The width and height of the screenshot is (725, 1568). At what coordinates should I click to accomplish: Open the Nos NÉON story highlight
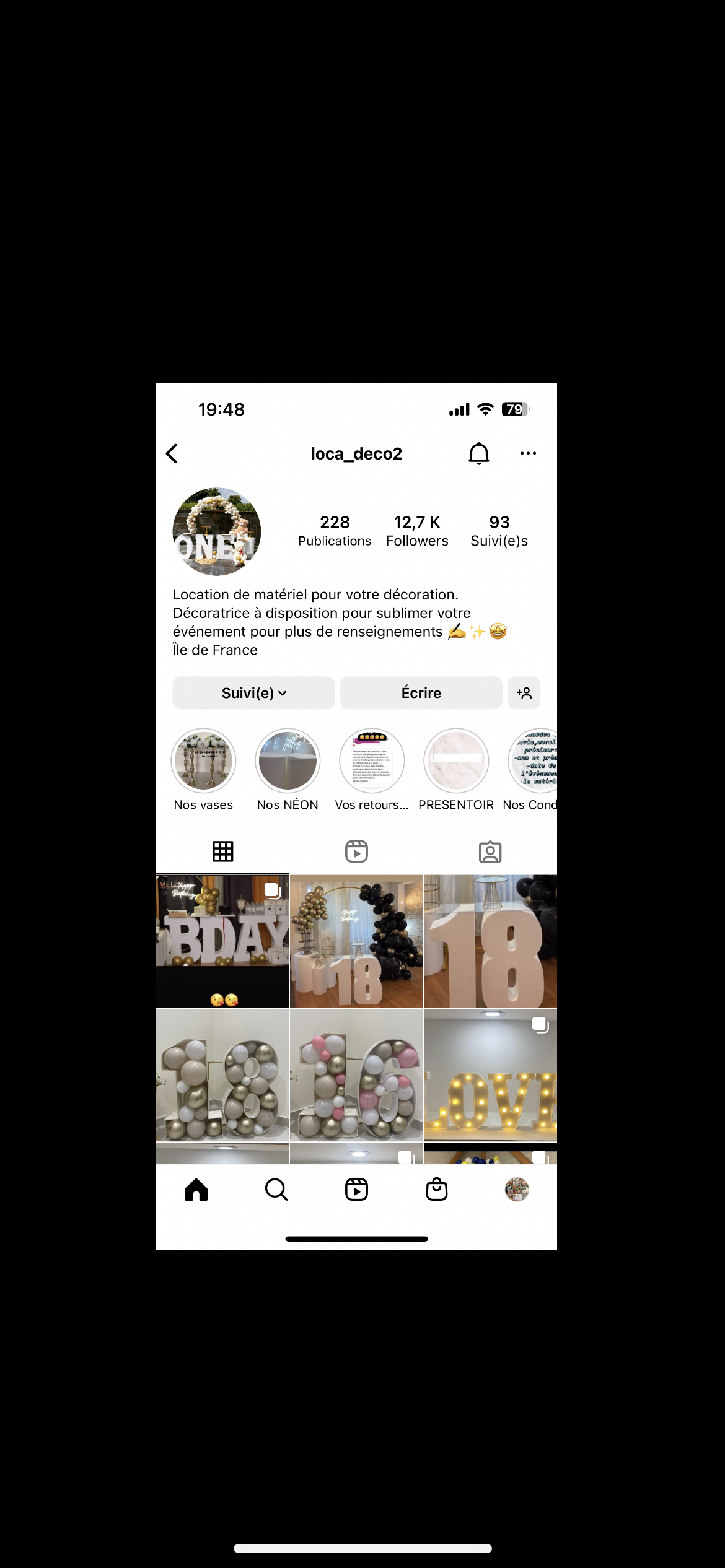[x=288, y=770]
